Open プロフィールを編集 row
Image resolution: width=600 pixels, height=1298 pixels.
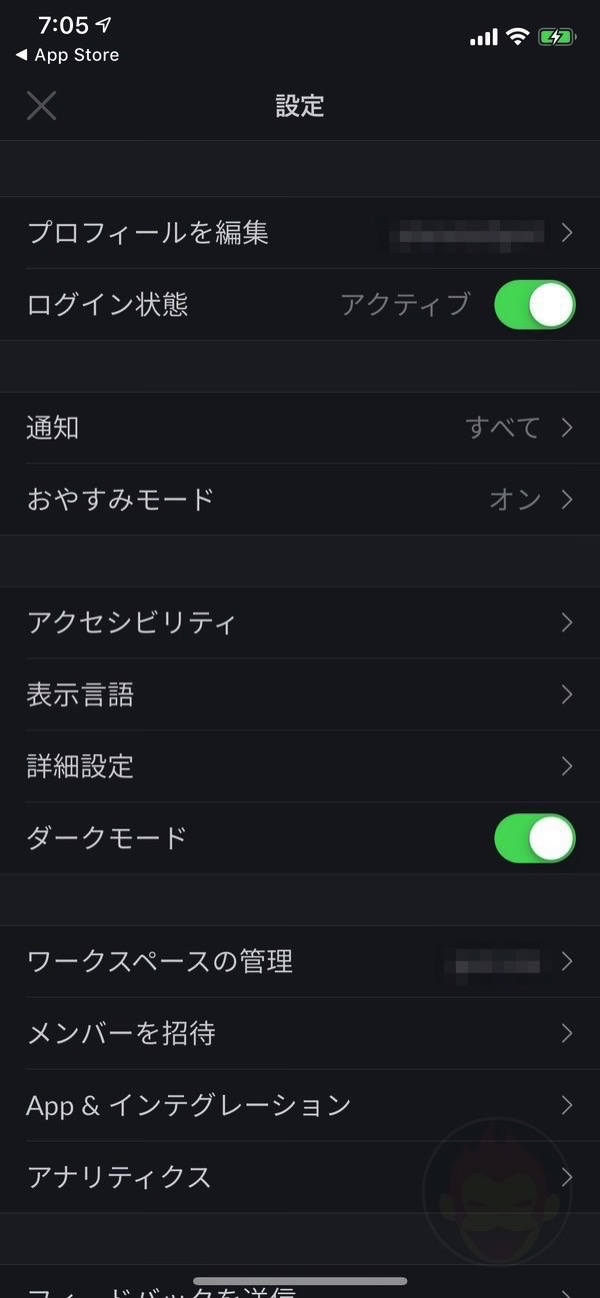point(300,233)
